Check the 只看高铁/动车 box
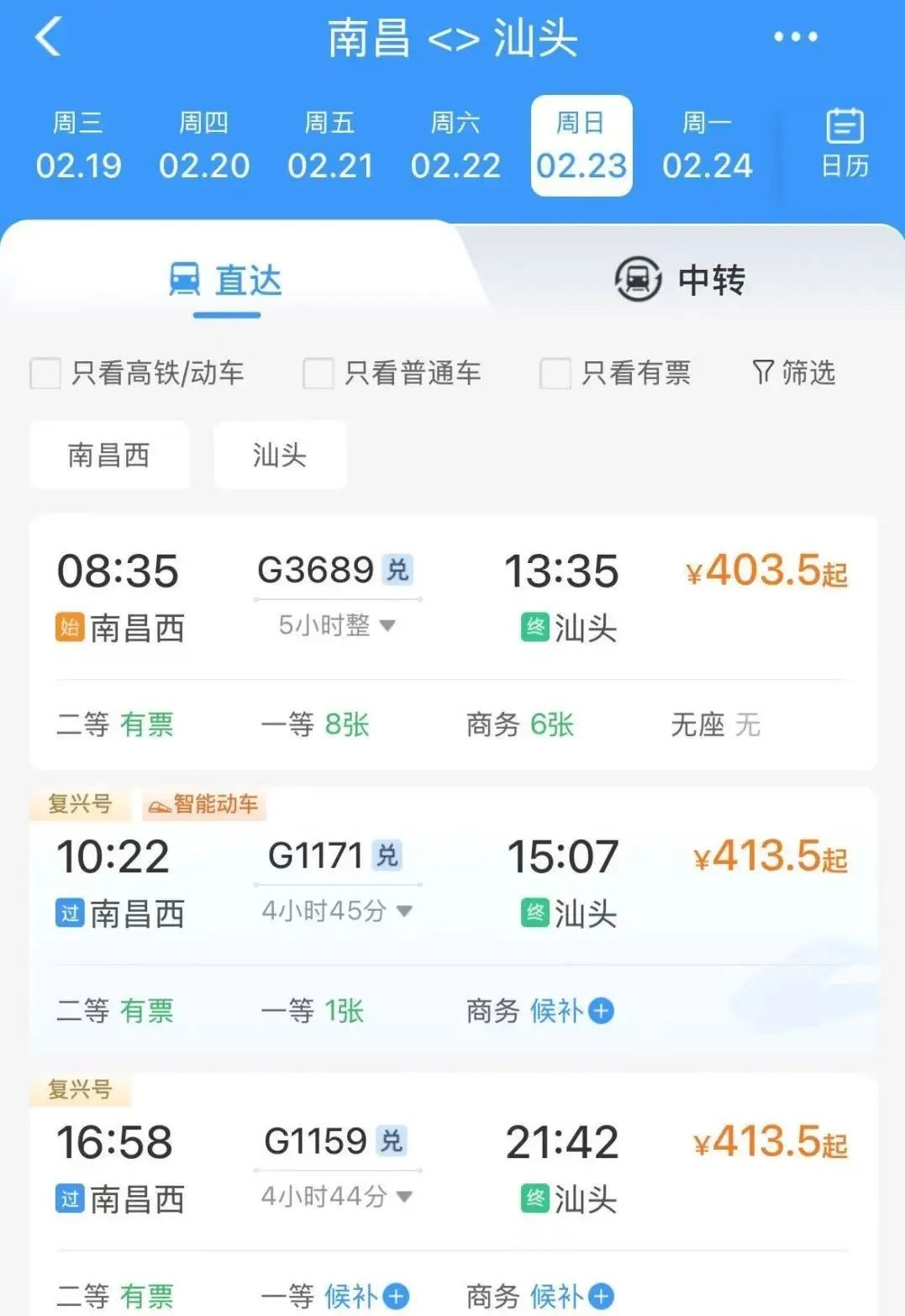Image resolution: width=905 pixels, height=1316 pixels. pos(45,373)
